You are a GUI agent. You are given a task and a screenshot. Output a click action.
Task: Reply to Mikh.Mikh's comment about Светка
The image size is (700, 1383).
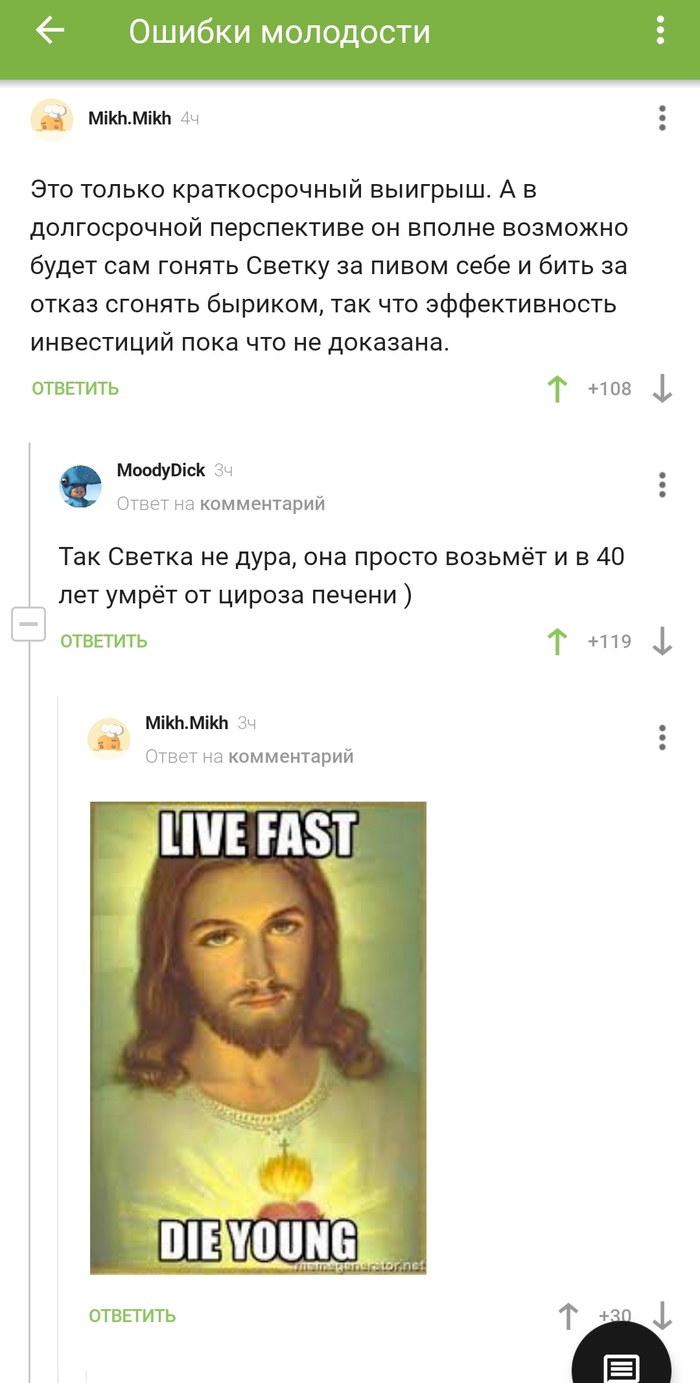[x=75, y=389]
